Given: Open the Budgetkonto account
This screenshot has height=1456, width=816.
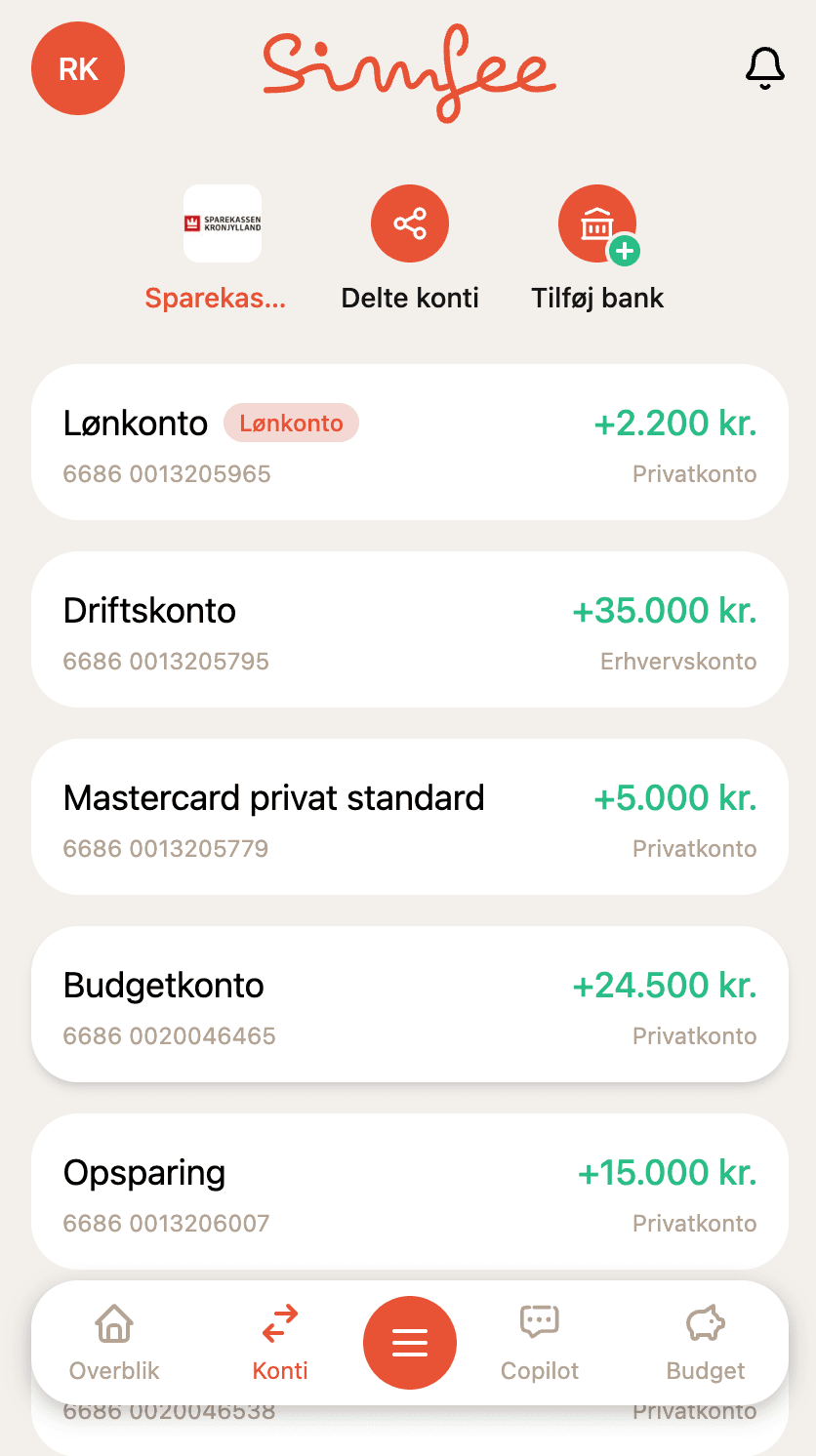Looking at the screenshot, I should coord(409,1003).
